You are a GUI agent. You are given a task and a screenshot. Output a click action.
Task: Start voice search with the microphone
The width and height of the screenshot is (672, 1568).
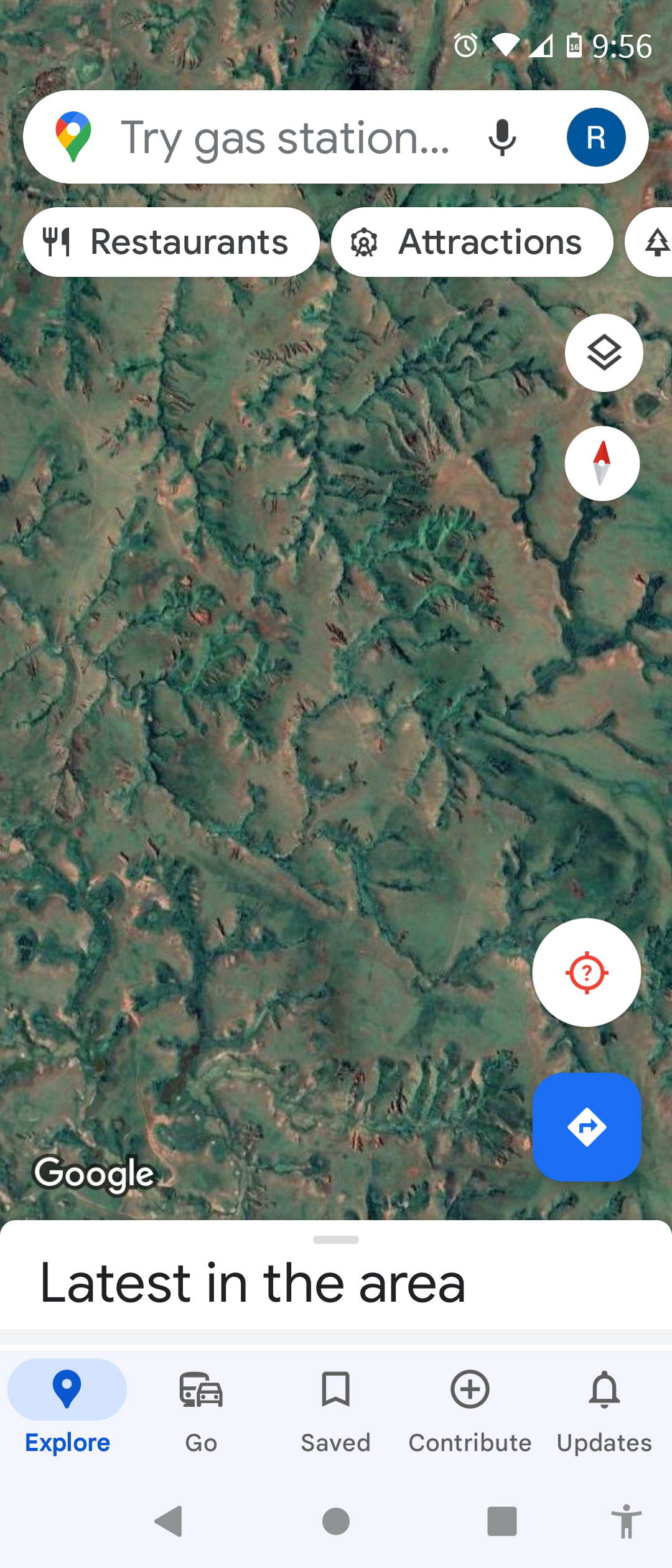click(x=502, y=138)
